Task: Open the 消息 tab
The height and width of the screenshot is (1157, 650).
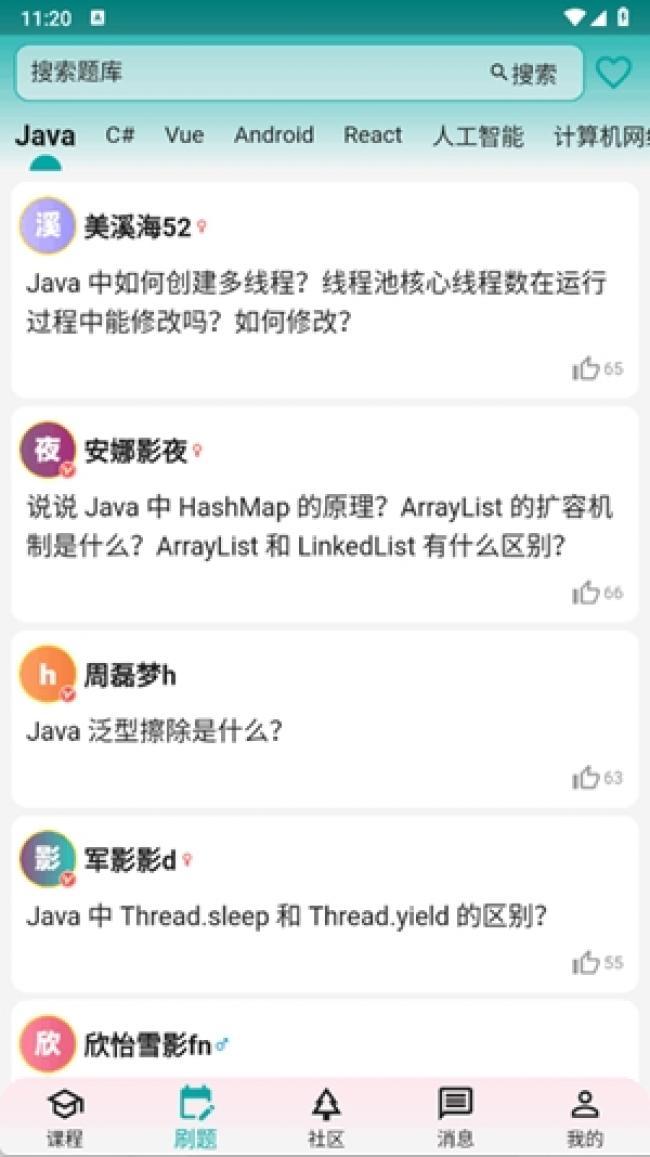Action: (455, 1117)
